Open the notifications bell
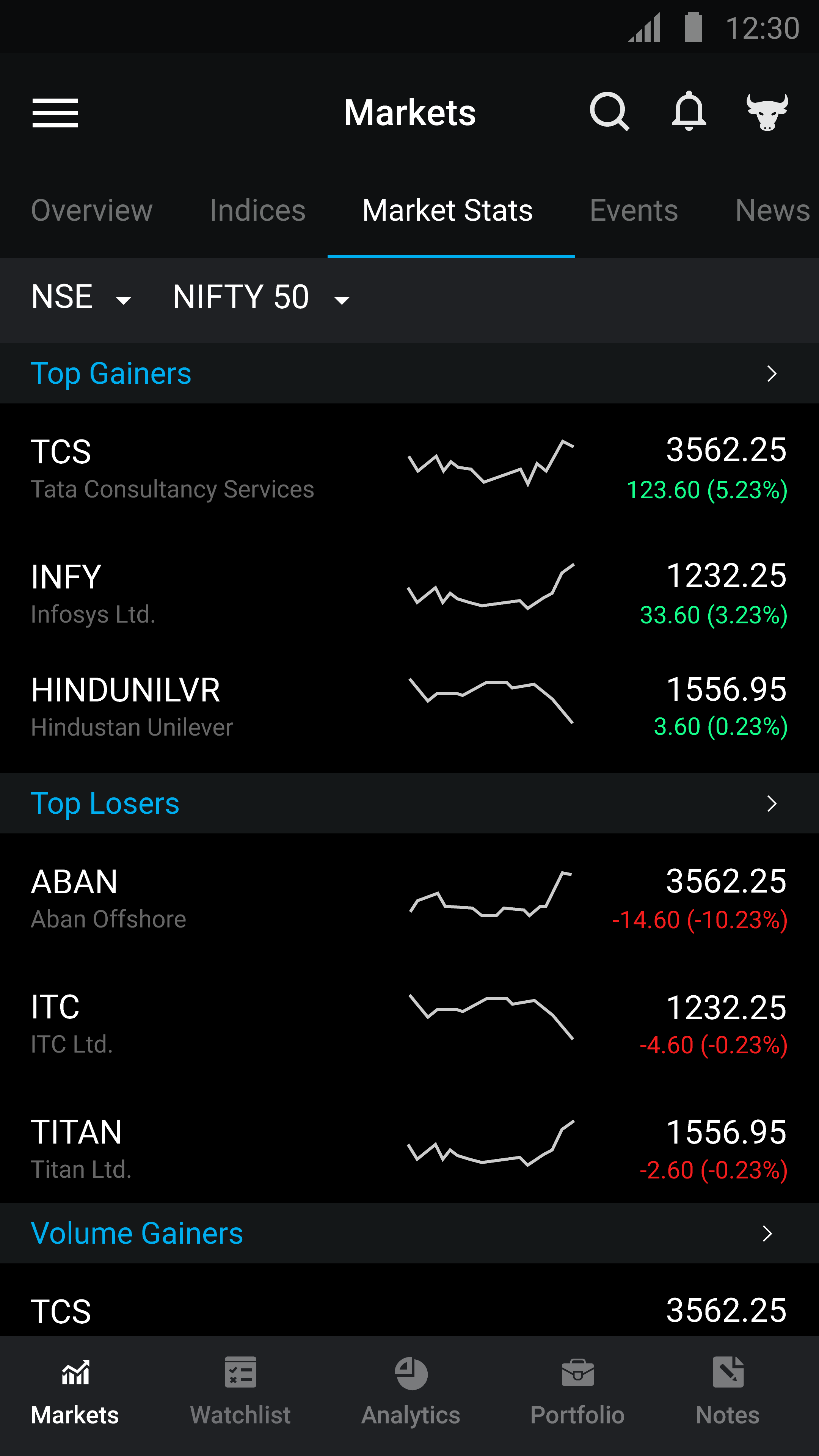 (689, 111)
